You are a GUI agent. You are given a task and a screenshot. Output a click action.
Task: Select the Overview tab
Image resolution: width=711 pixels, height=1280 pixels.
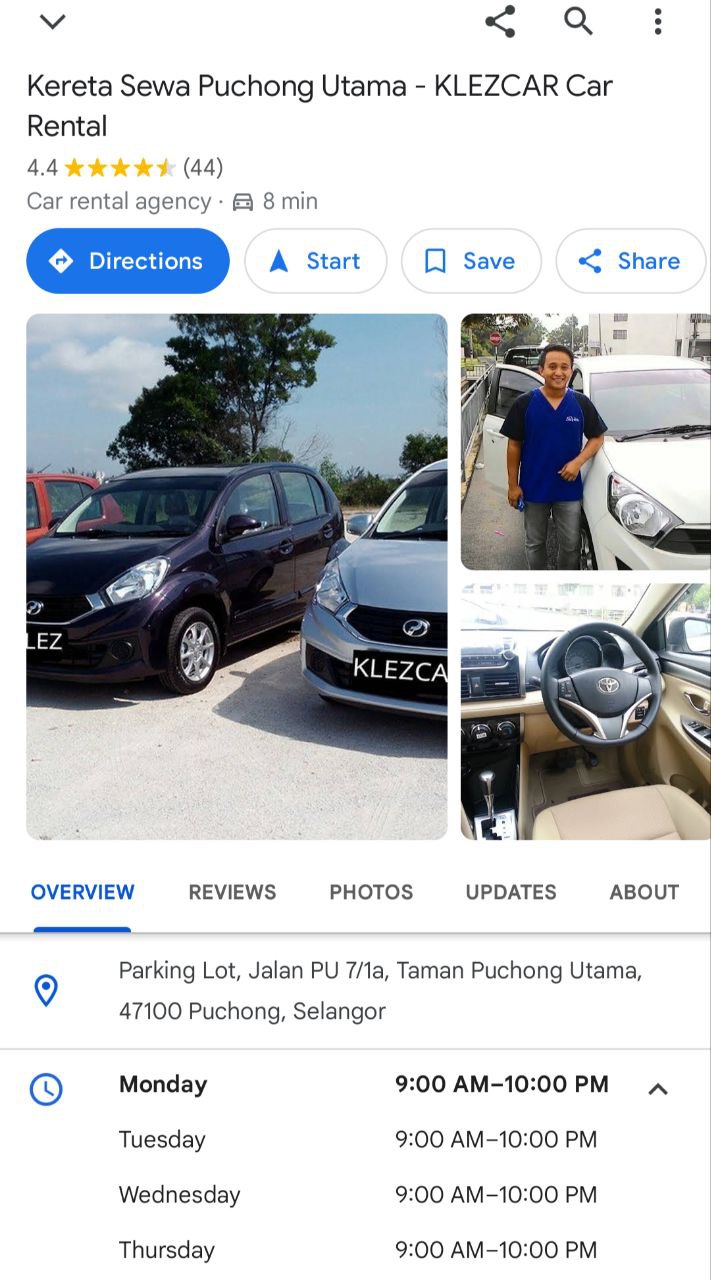click(82, 892)
